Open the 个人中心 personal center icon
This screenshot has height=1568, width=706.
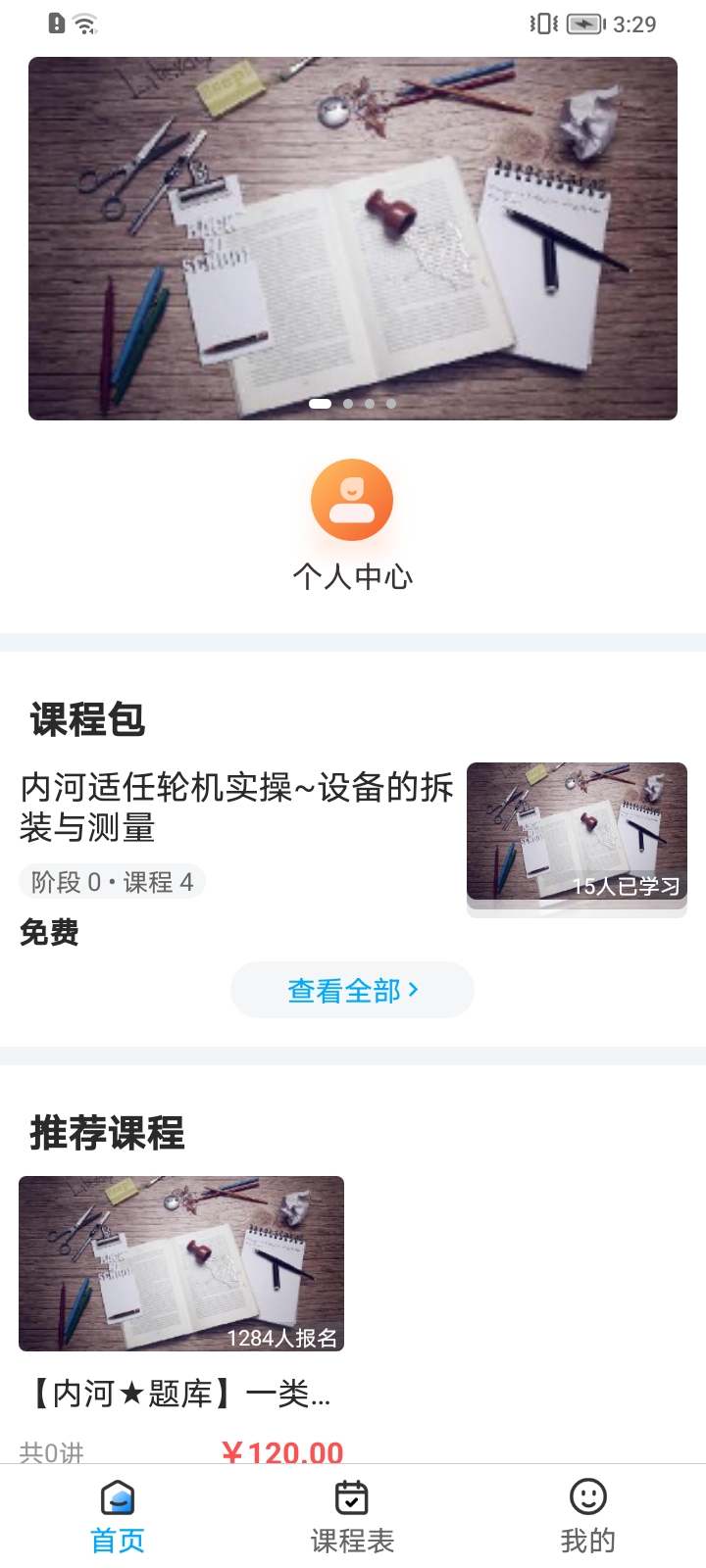(x=352, y=500)
